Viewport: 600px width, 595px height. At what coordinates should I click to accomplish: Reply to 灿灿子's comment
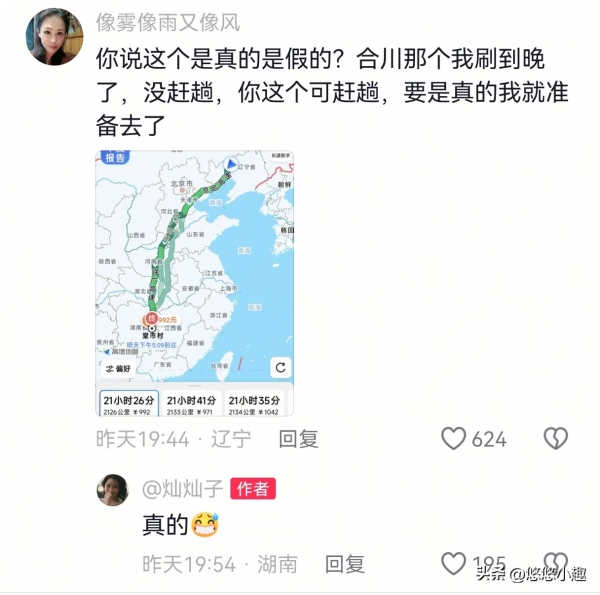[x=345, y=564]
